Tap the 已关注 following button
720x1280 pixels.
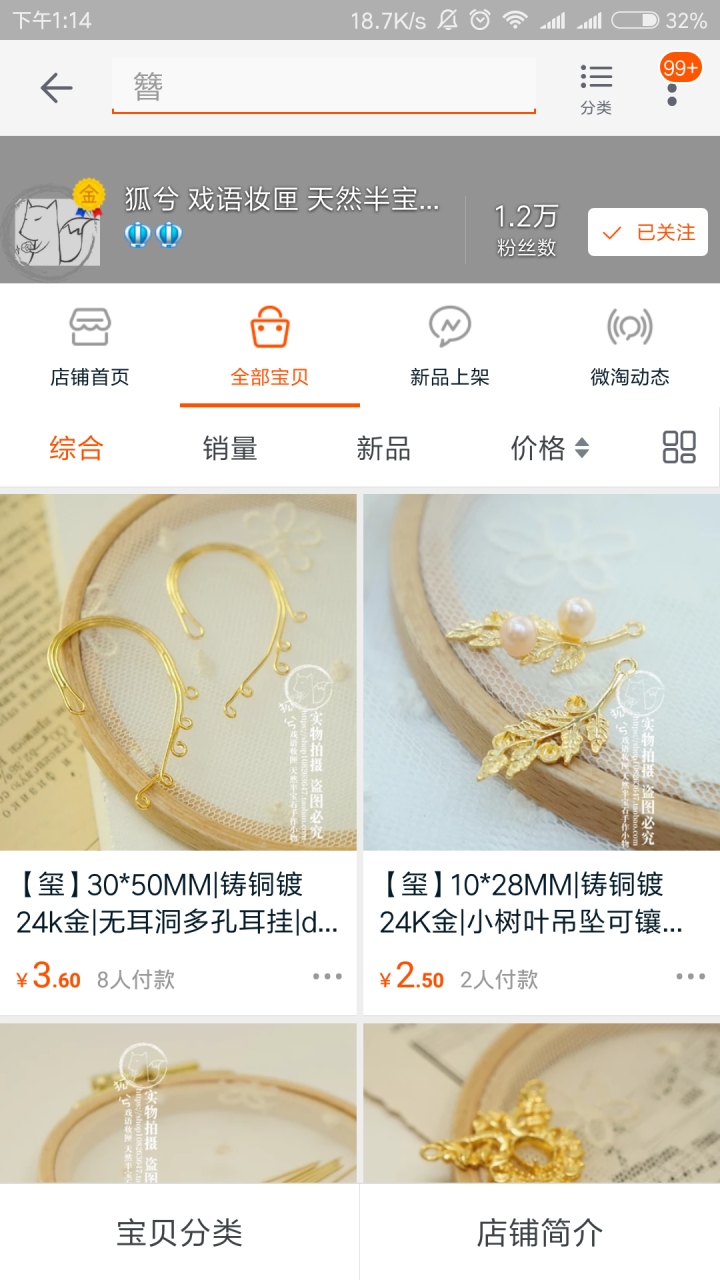click(x=648, y=232)
